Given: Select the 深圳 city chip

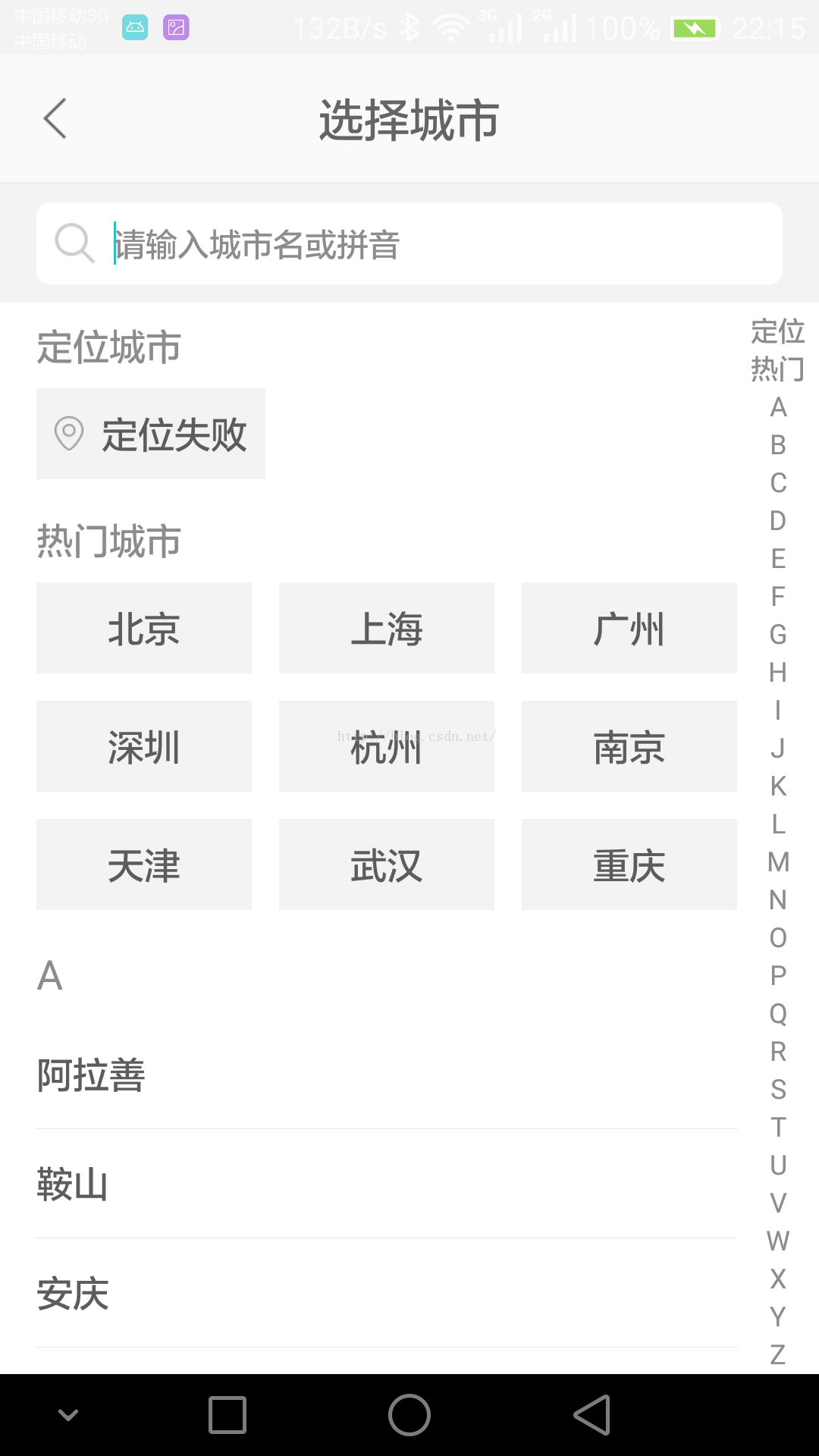Looking at the screenshot, I should point(144,746).
